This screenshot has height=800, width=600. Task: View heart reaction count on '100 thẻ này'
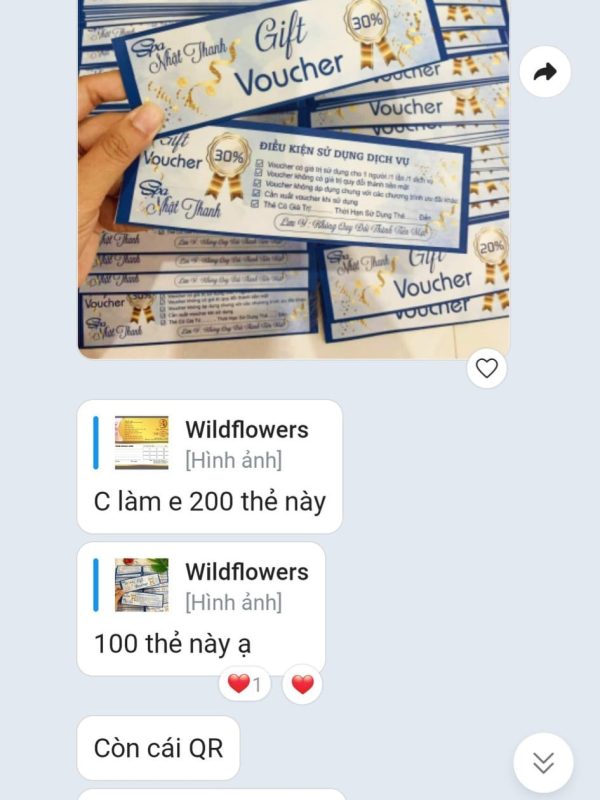click(x=244, y=684)
